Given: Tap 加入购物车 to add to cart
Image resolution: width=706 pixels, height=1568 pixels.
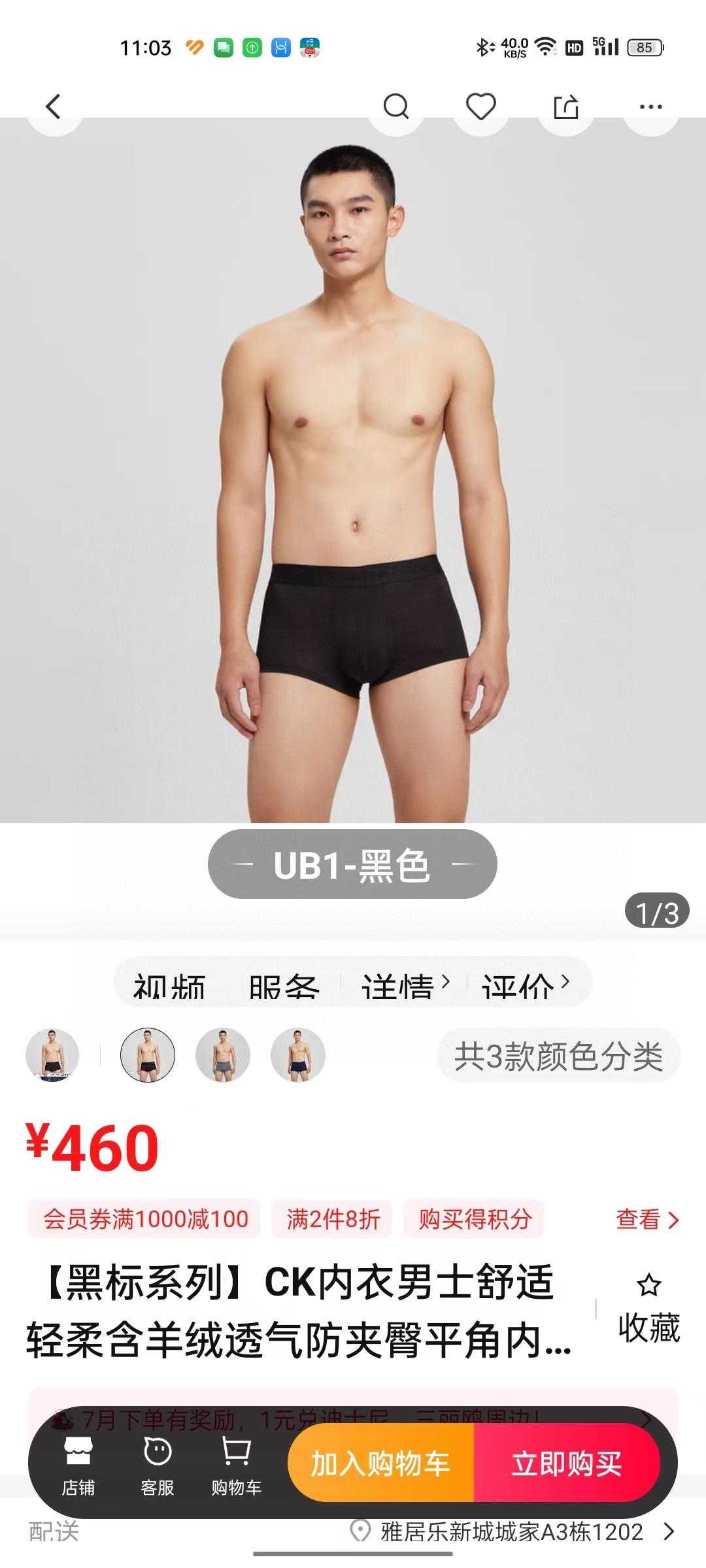Looking at the screenshot, I should tap(380, 1463).
